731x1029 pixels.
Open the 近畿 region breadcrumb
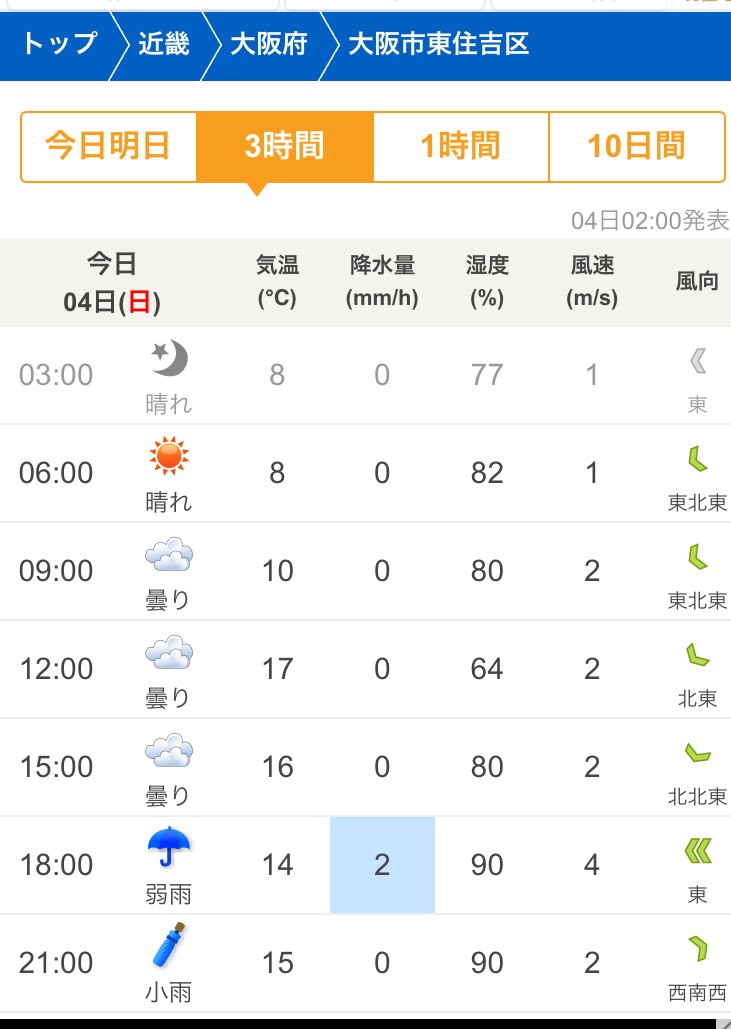163,45
